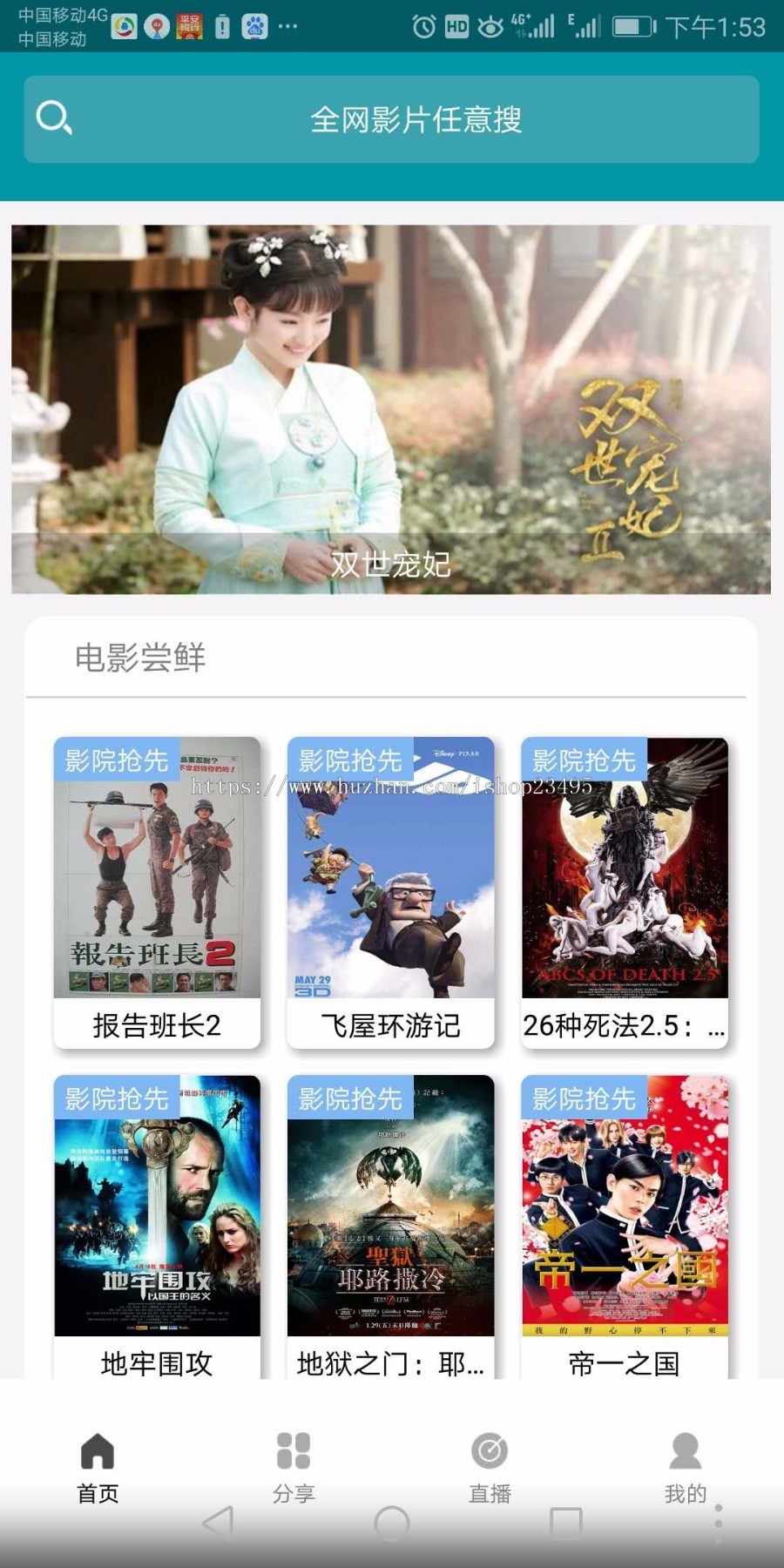Tap the banner to expand 双世宠妃 details
Screen dimensions: 784x1568
tap(392, 409)
